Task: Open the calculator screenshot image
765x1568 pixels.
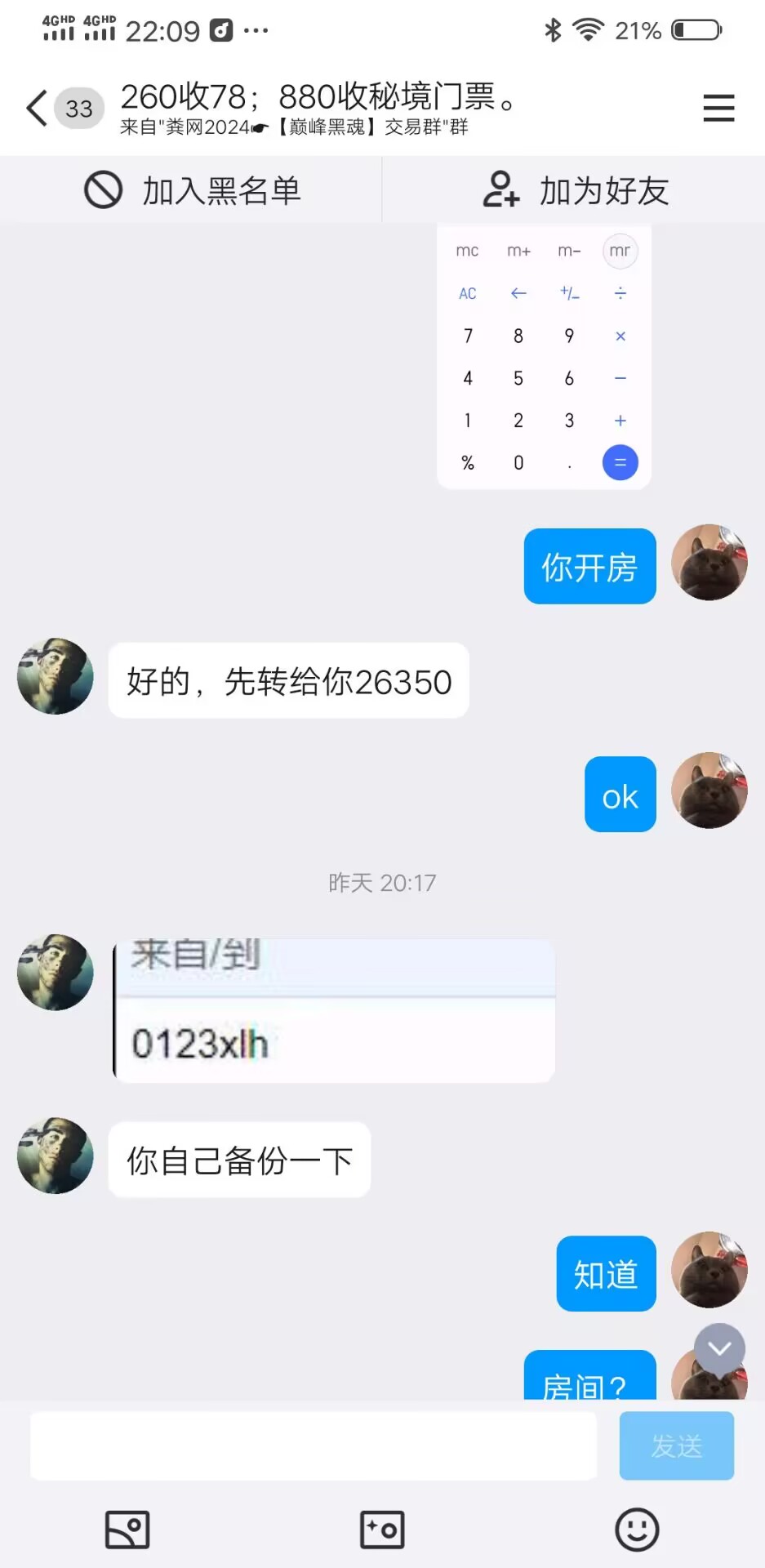Action: (544, 357)
